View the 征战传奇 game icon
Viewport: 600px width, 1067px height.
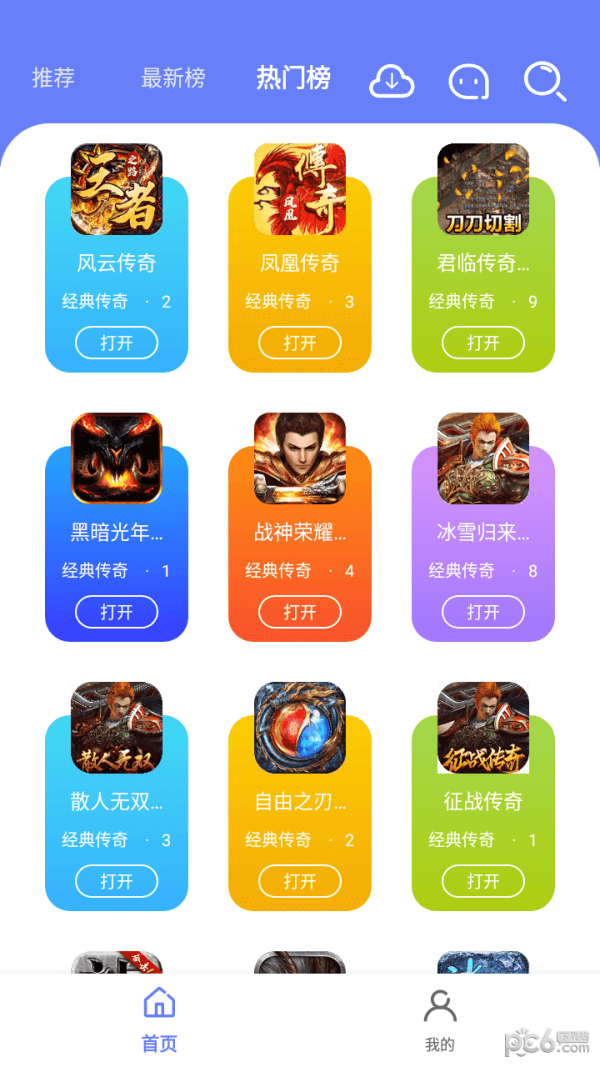(x=483, y=728)
